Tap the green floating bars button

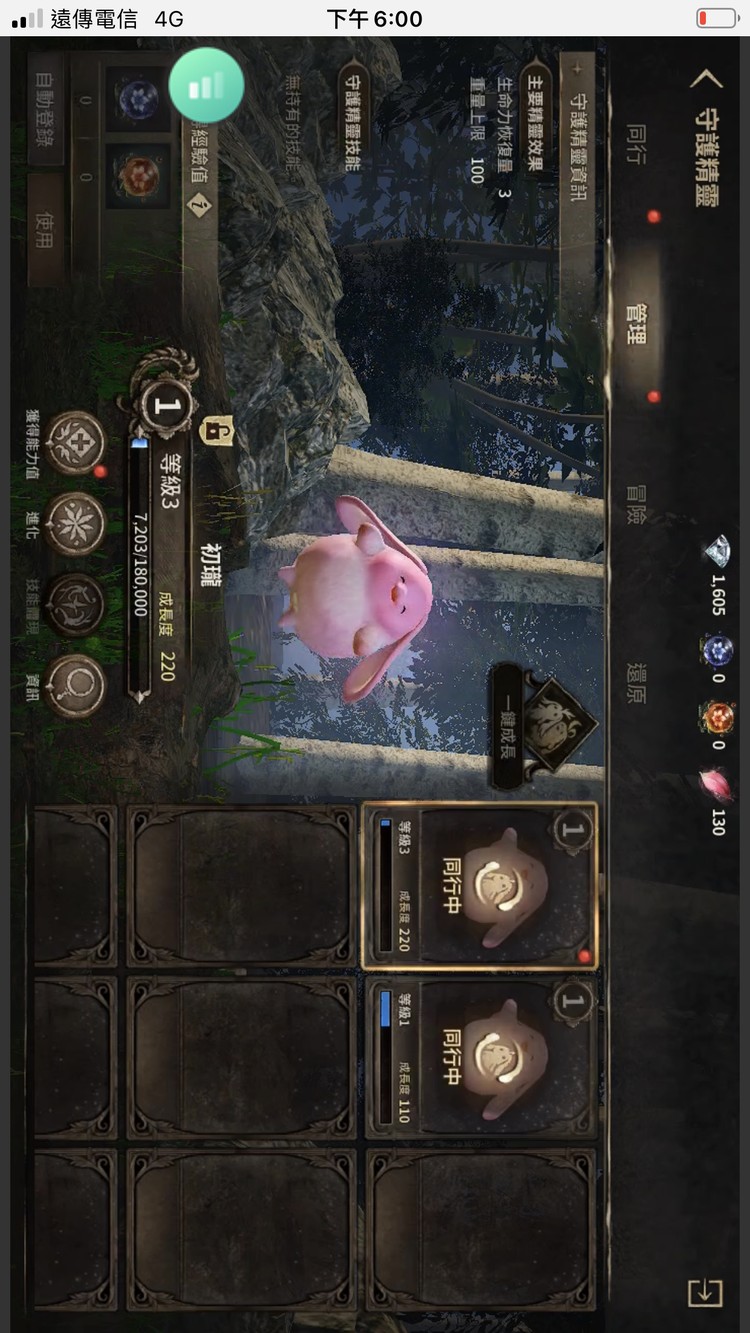click(206, 85)
